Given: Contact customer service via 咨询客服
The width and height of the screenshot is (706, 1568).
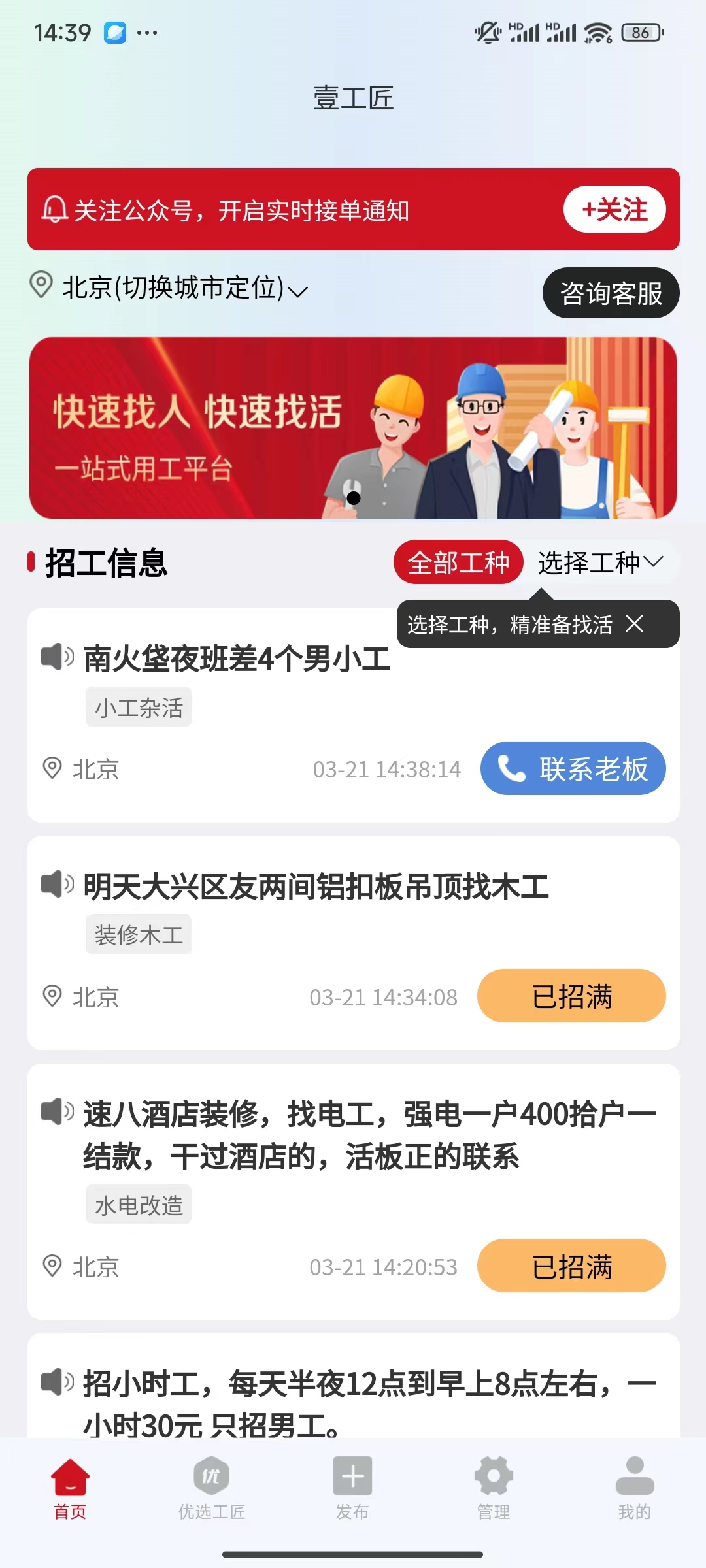Looking at the screenshot, I should point(611,293).
